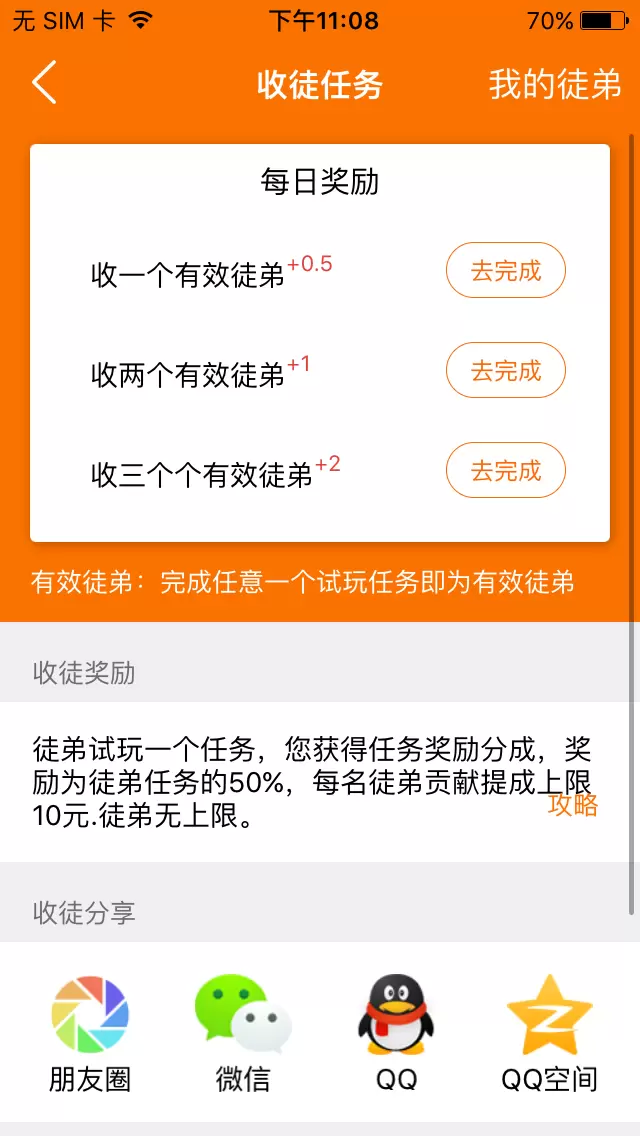Tap 去完成 for 收两个有效徒弟
Image resolution: width=640 pixels, height=1136 pixels.
click(x=505, y=370)
